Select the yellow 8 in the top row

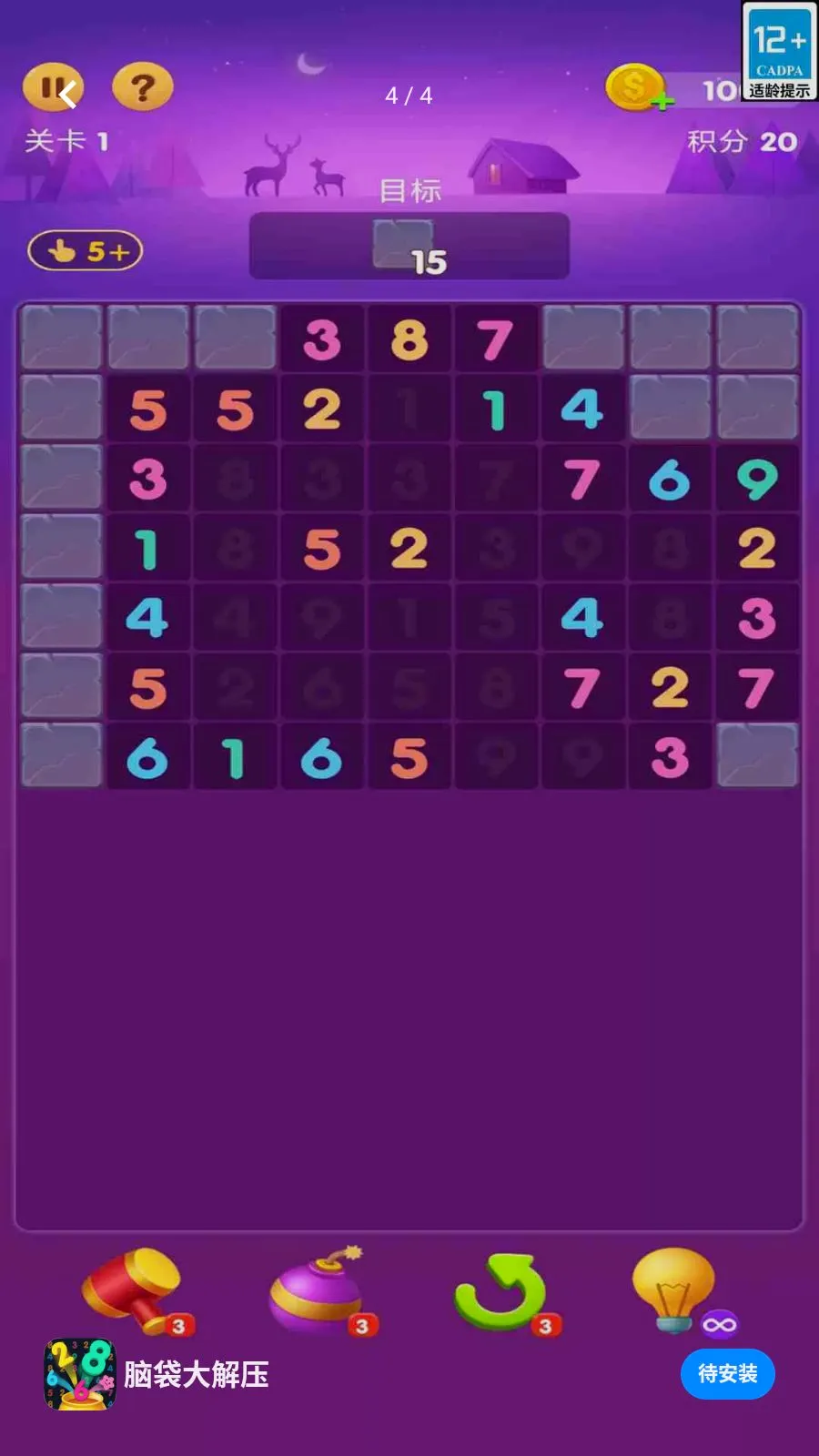[409, 340]
